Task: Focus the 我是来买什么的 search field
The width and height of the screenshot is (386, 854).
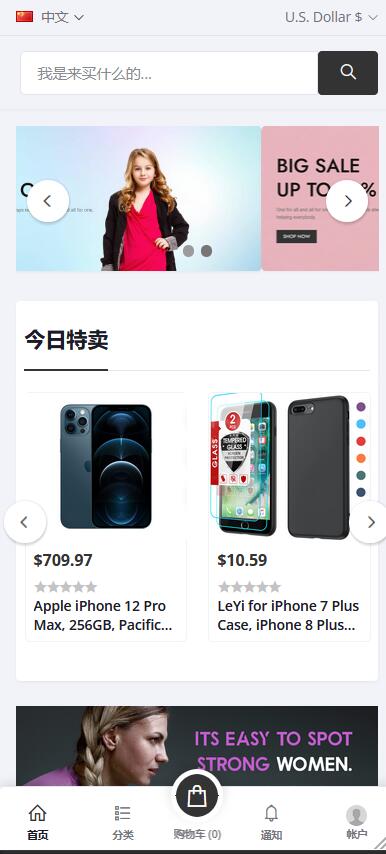Action: 169,73
